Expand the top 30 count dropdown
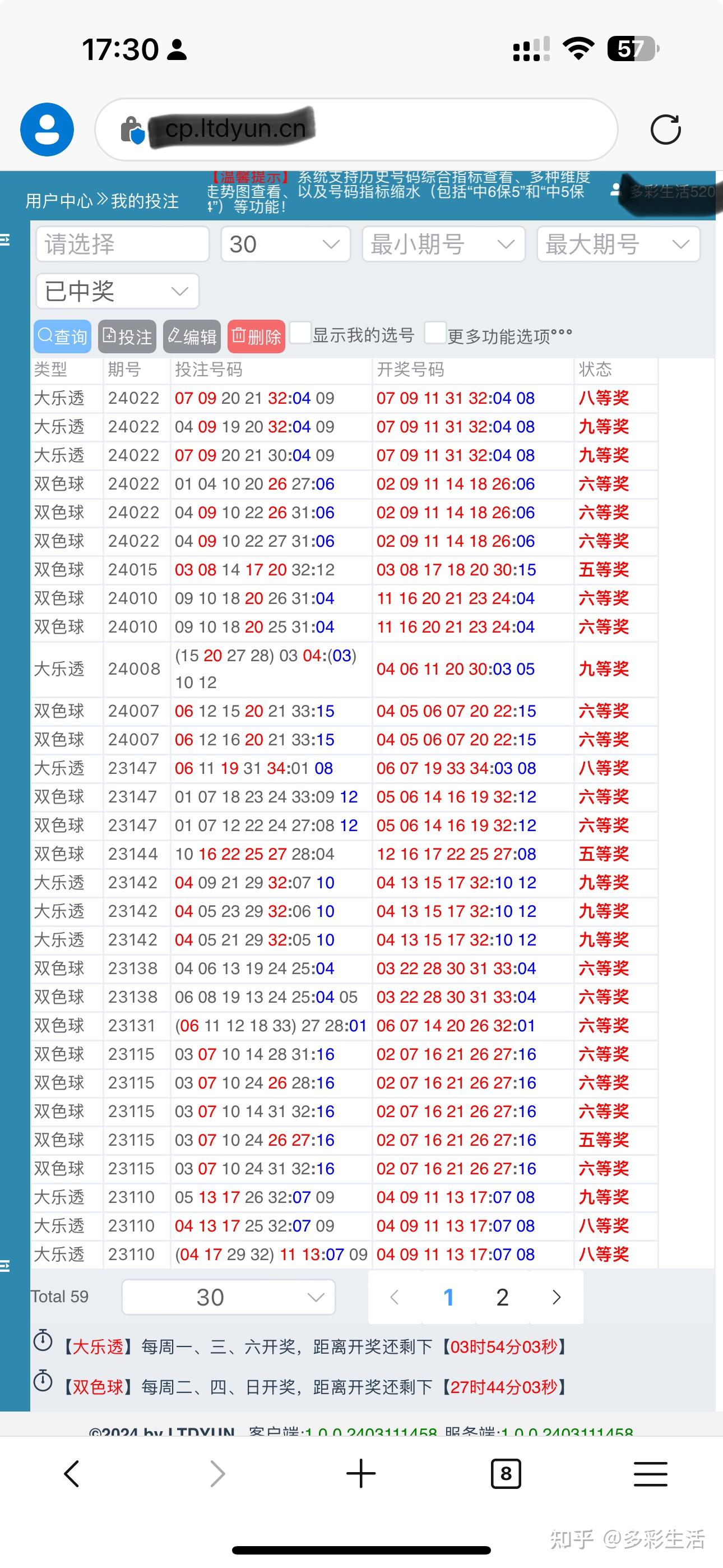The image size is (723, 1568). click(285, 244)
